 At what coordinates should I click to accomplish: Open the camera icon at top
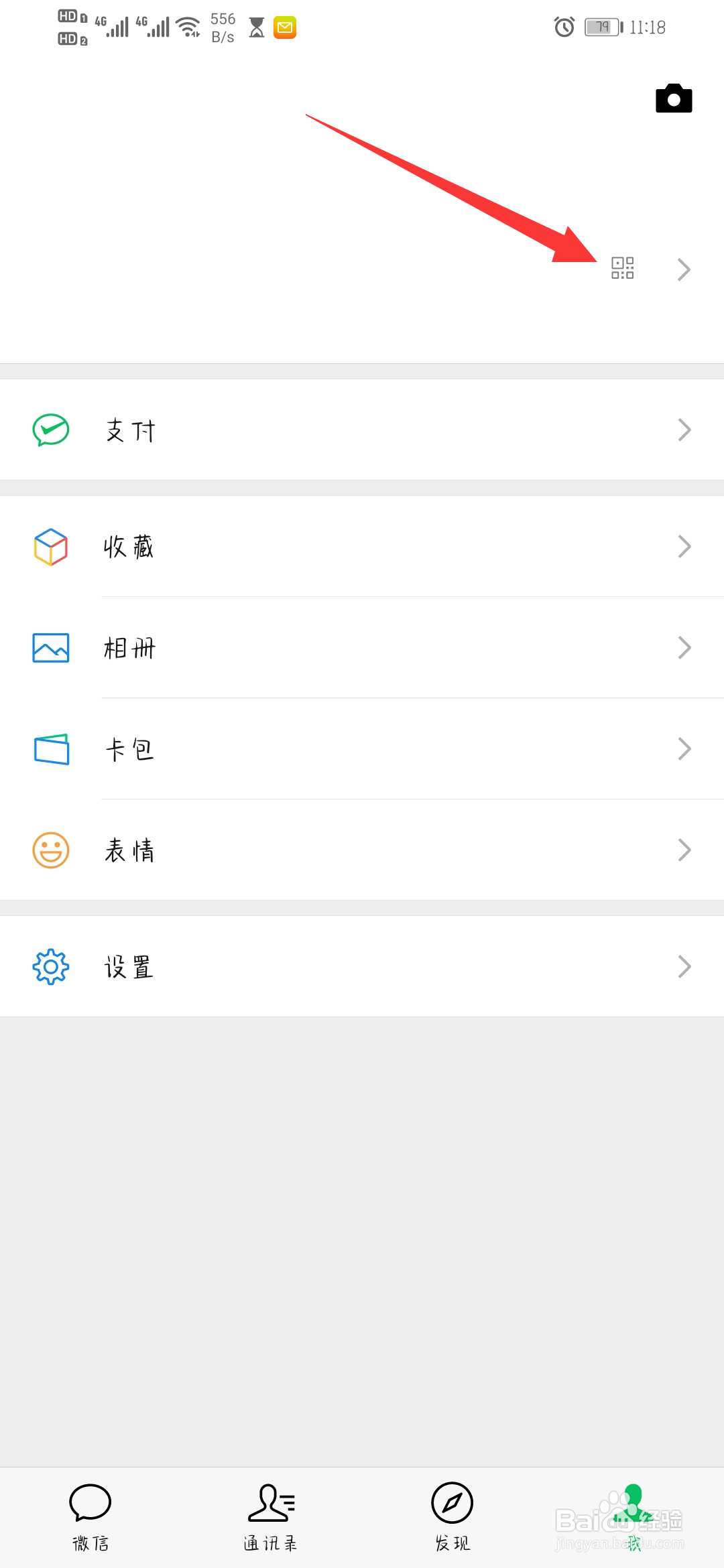pos(674,99)
